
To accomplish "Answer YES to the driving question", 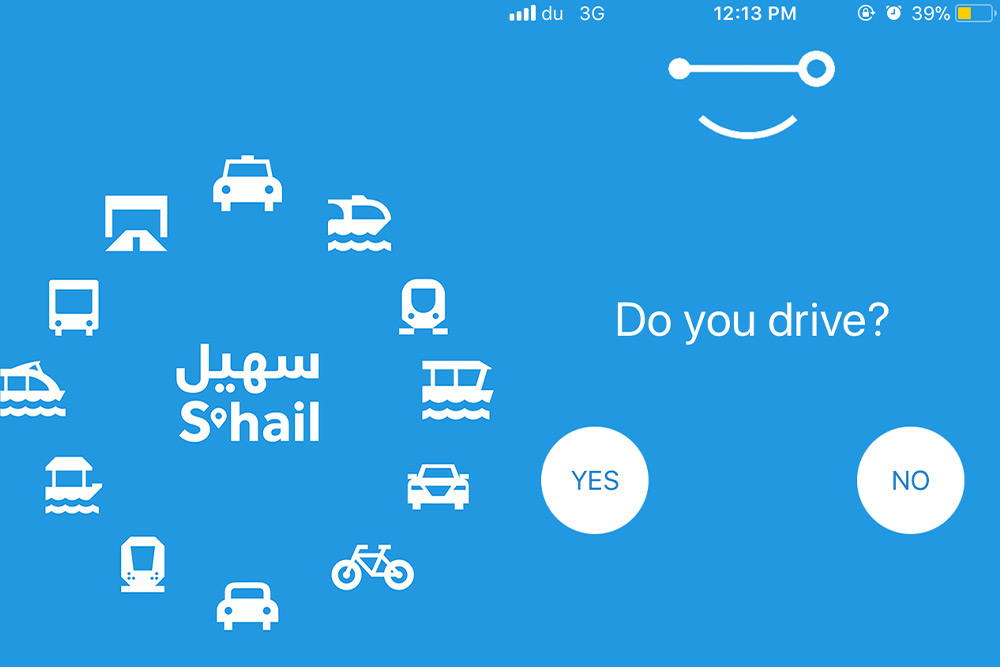I will coord(595,481).
